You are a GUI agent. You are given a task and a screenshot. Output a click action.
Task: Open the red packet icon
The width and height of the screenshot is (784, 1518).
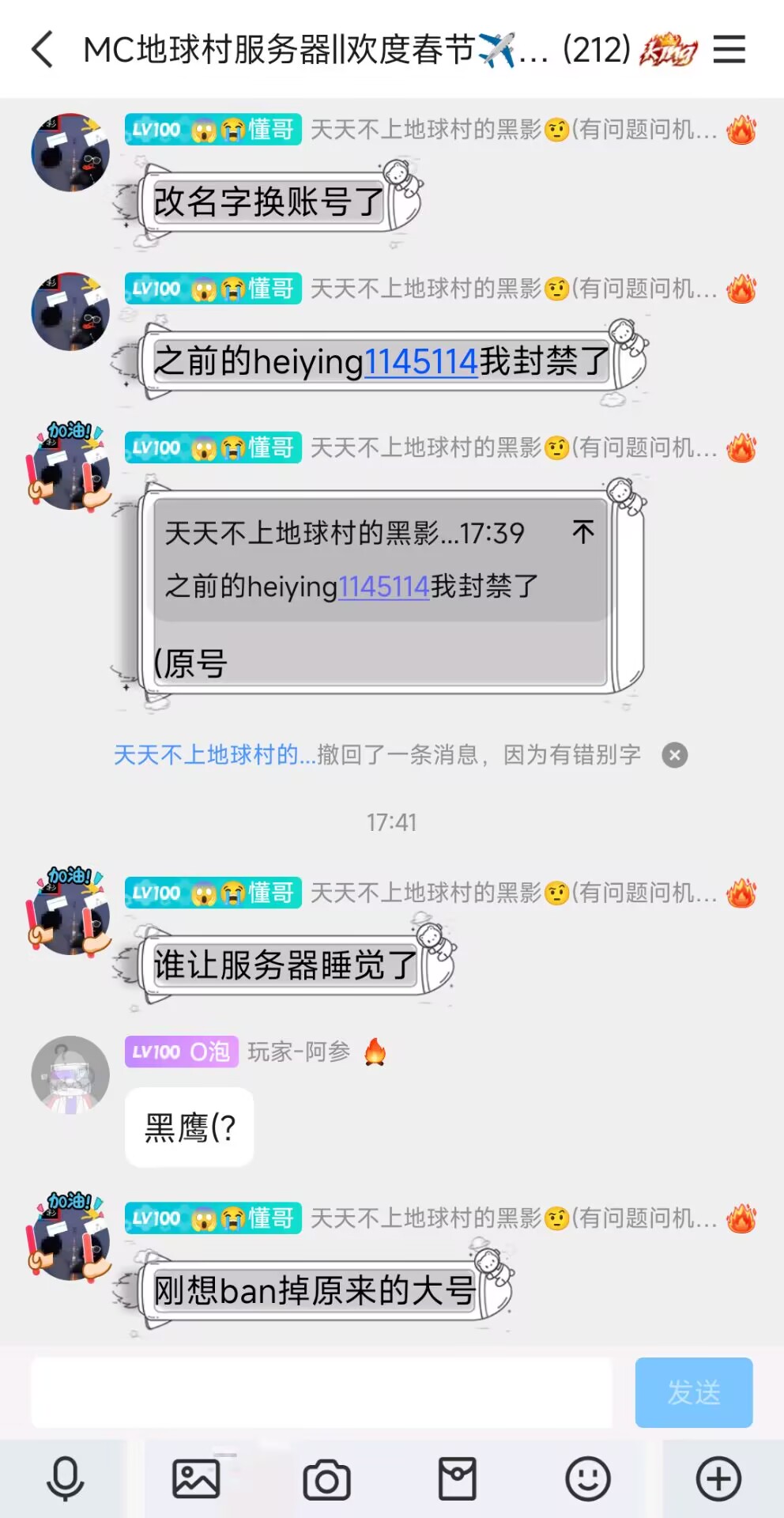point(458,1478)
